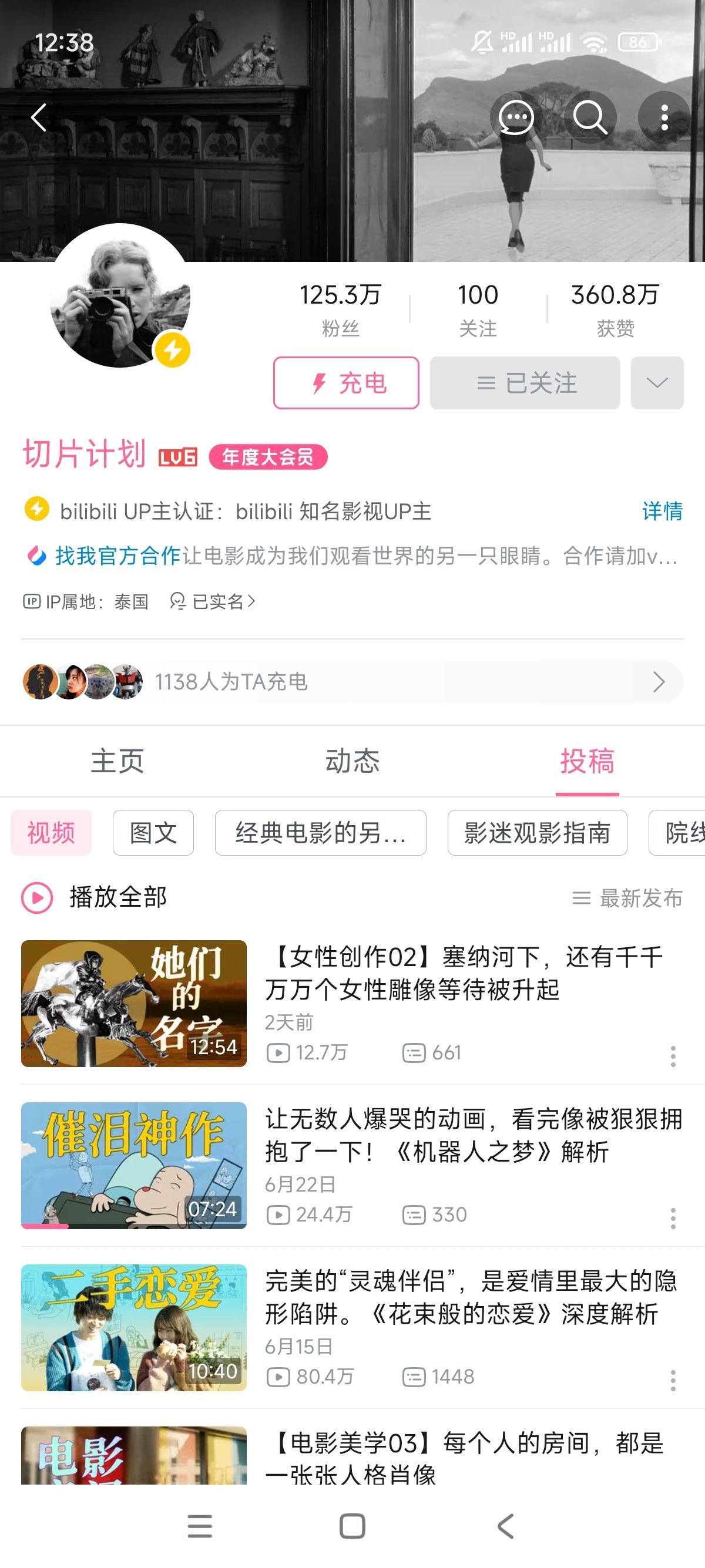705x1568 pixels.
Task: Select the 图文 filter chip
Action: (153, 833)
